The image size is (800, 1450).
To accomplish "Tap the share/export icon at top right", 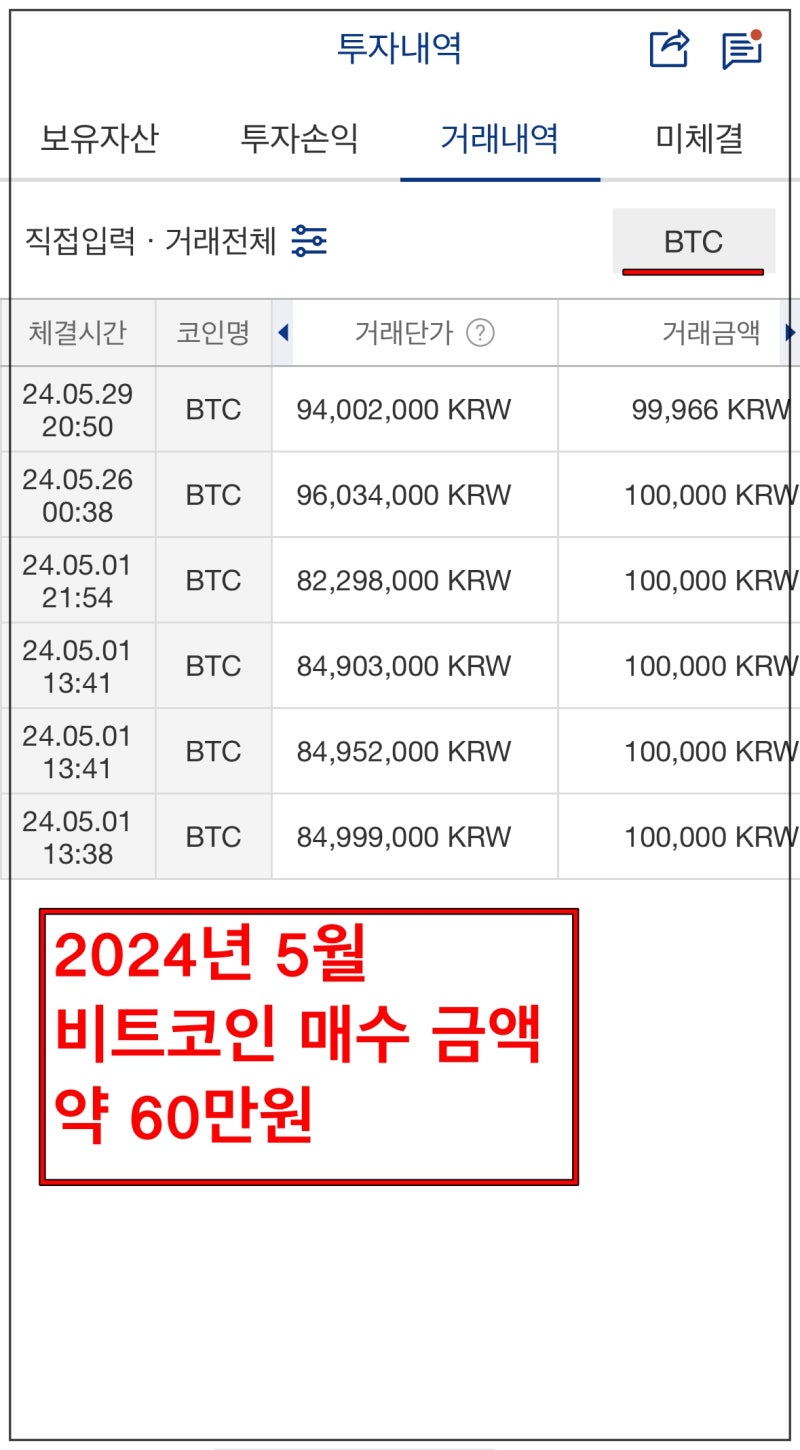I will coord(669,48).
